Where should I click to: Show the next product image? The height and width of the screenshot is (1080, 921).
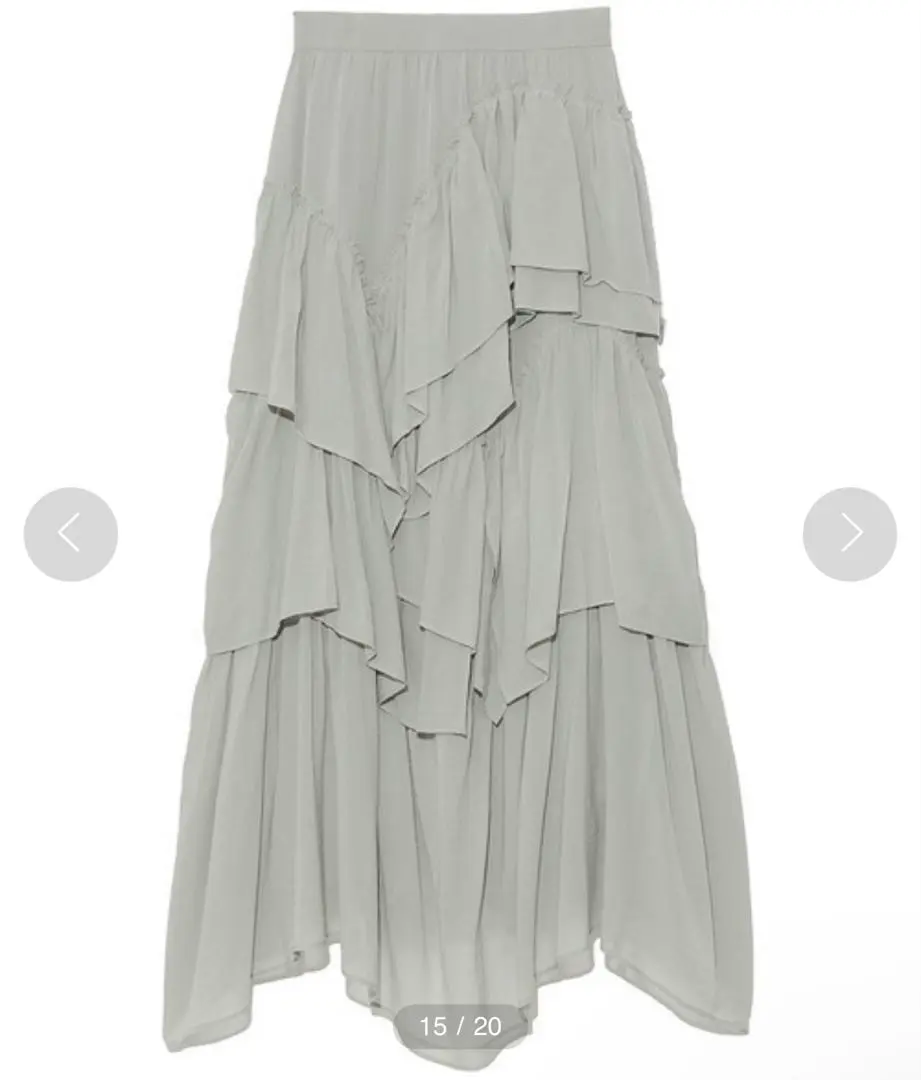click(849, 534)
